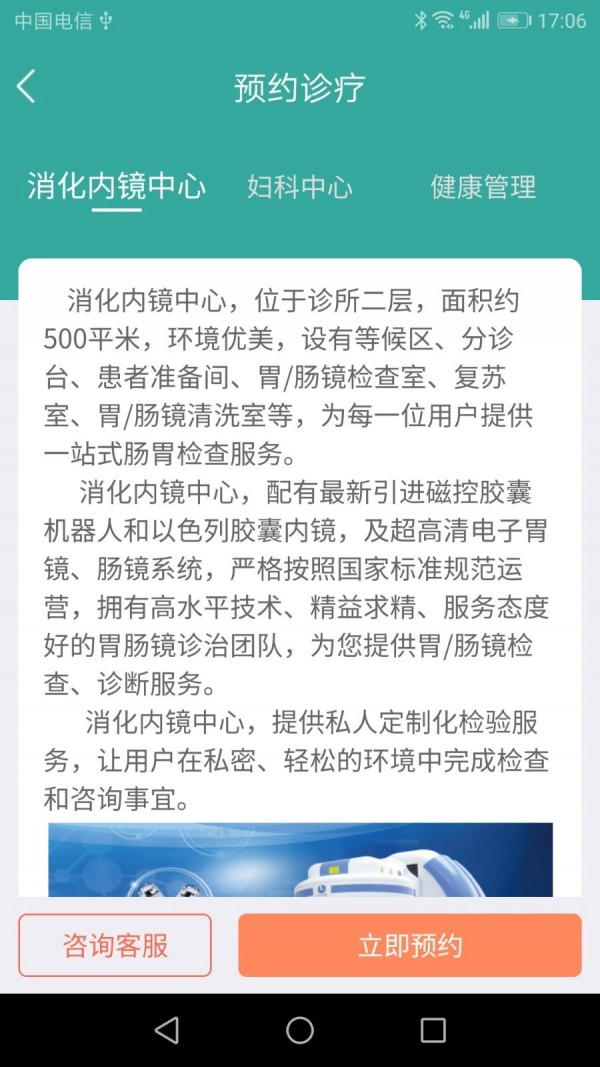Open recent apps from navigation bar
Screen dimensions: 600x1067
pyautogui.click(x=433, y=1030)
